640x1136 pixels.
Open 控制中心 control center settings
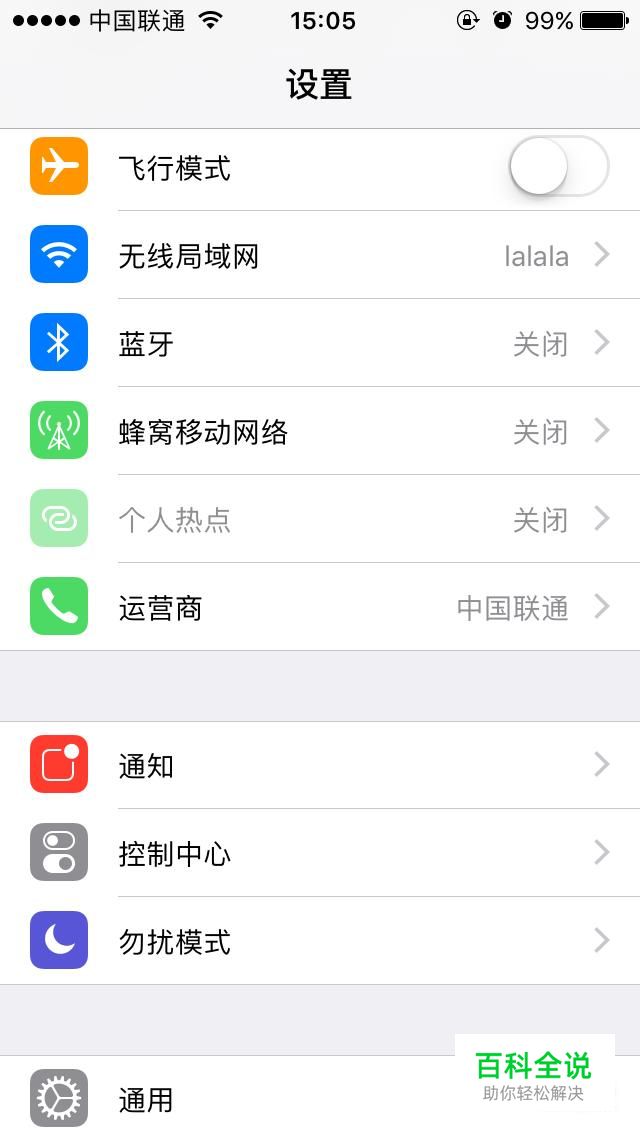[320, 854]
